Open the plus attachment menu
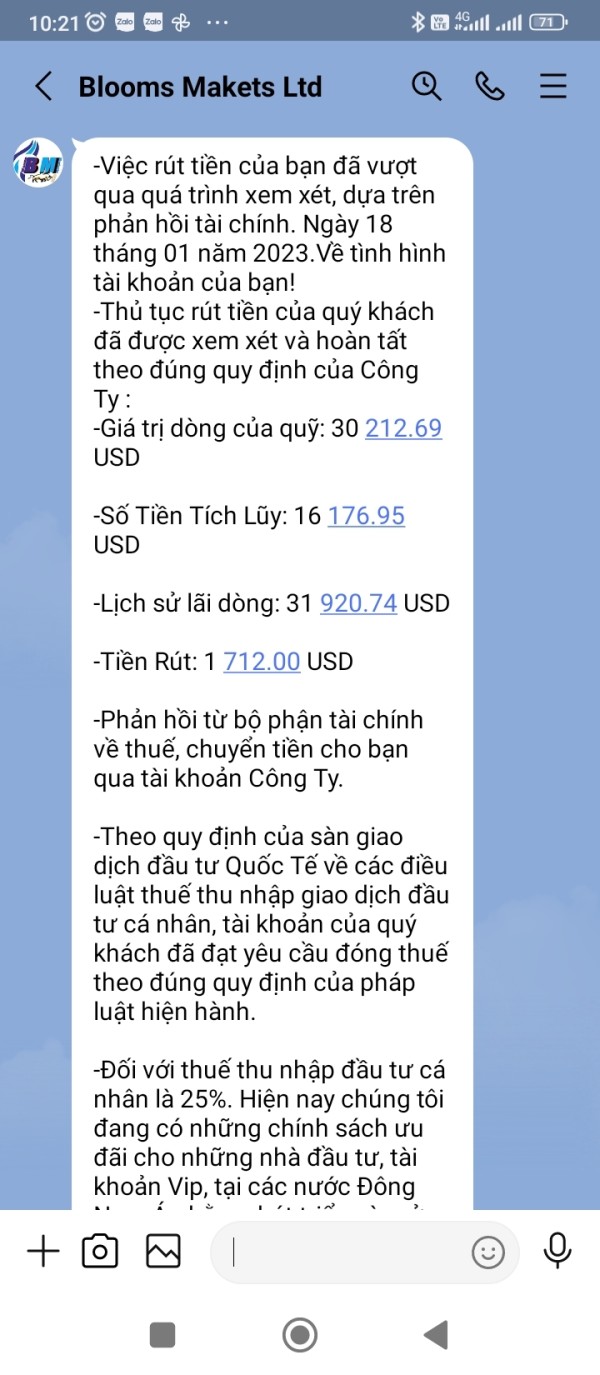Screen dimensions: 600x1375 coord(43,1251)
